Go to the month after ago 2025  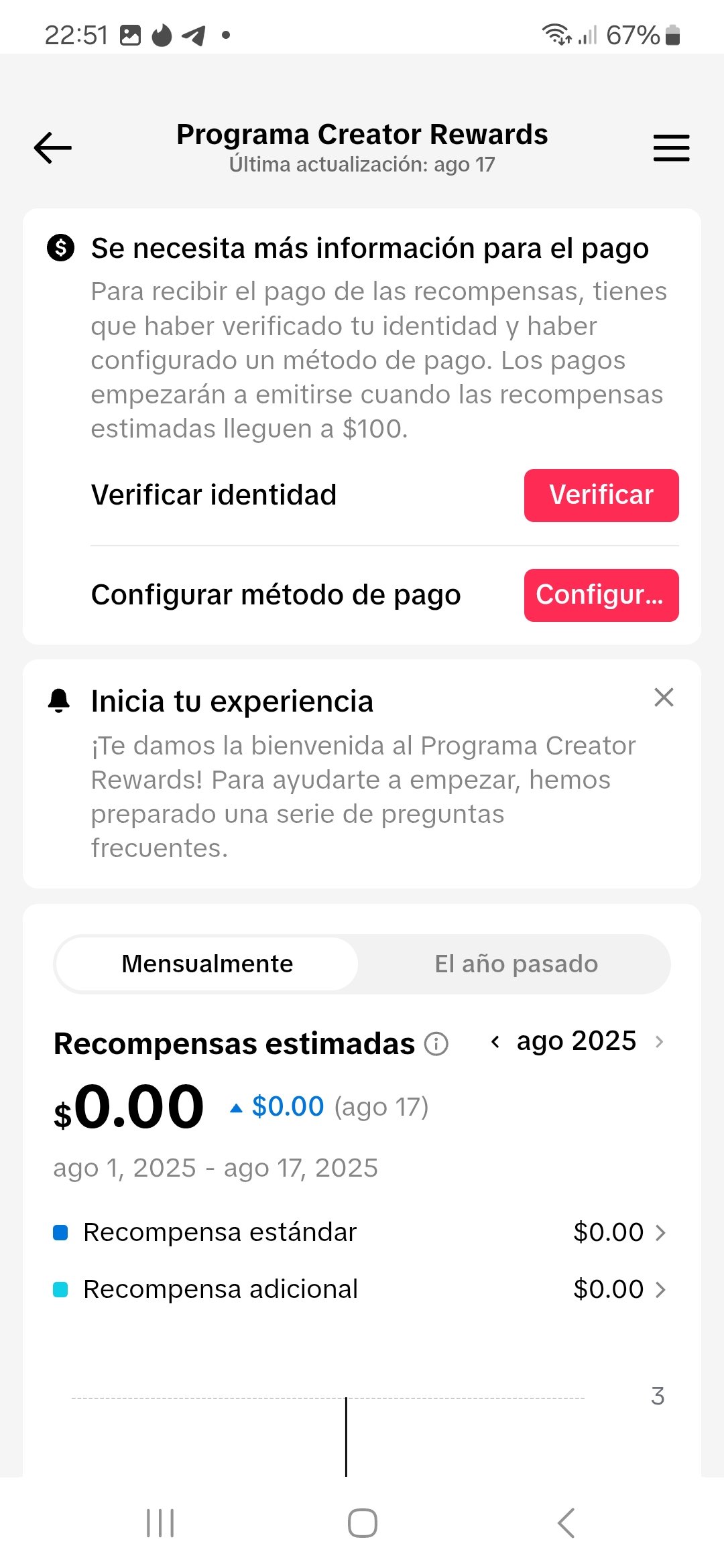click(x=659, y=1041)
